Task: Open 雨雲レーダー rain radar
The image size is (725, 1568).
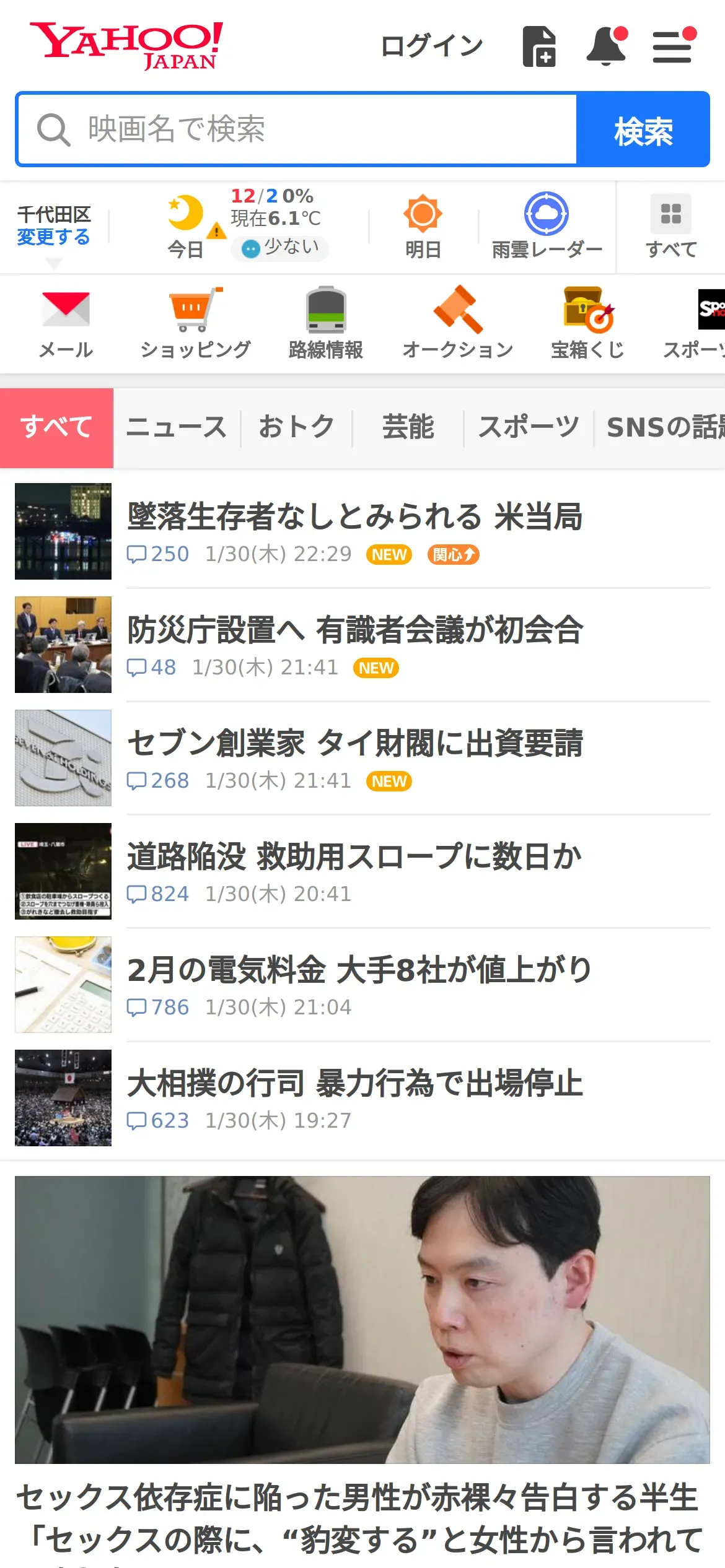Action: click(547, 227)
